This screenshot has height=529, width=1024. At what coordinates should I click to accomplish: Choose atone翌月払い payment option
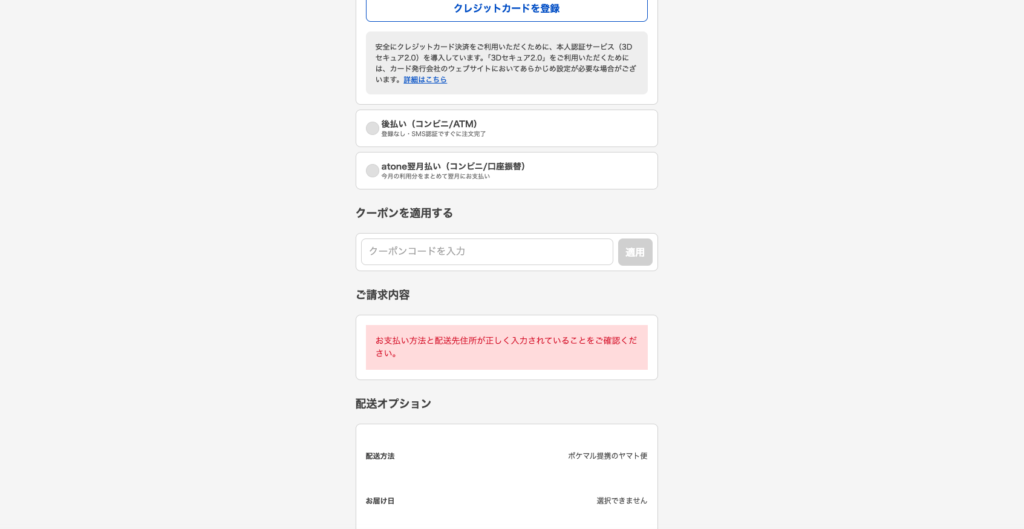373,171
